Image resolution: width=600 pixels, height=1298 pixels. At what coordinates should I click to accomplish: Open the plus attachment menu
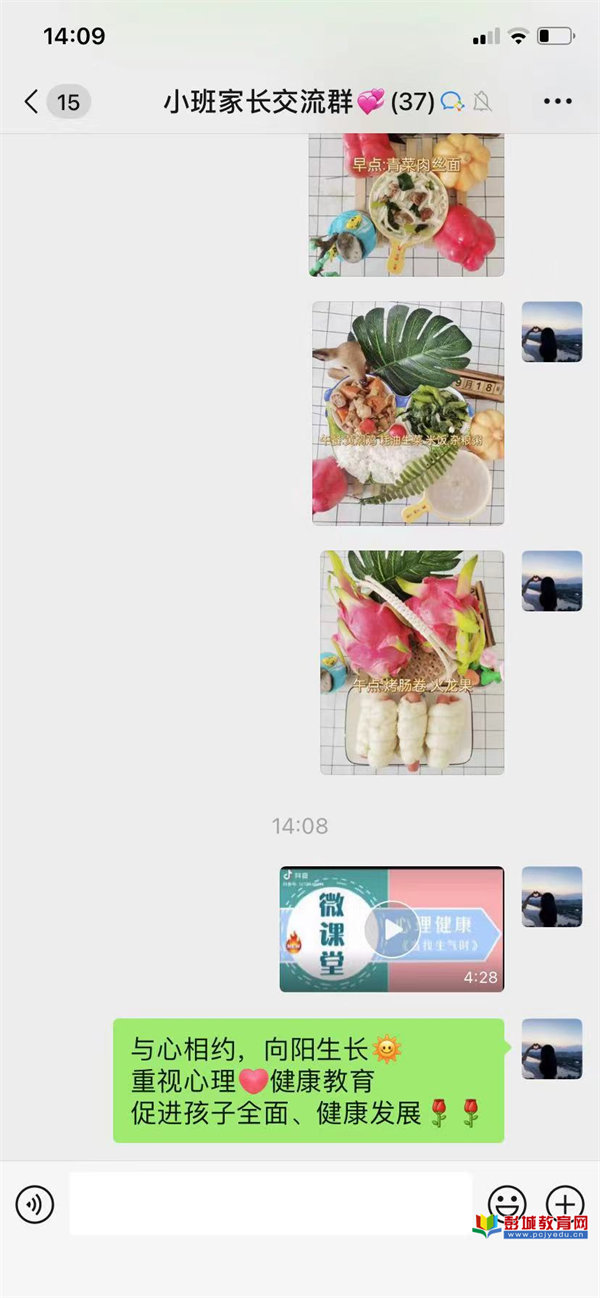tap(565, 1203)
